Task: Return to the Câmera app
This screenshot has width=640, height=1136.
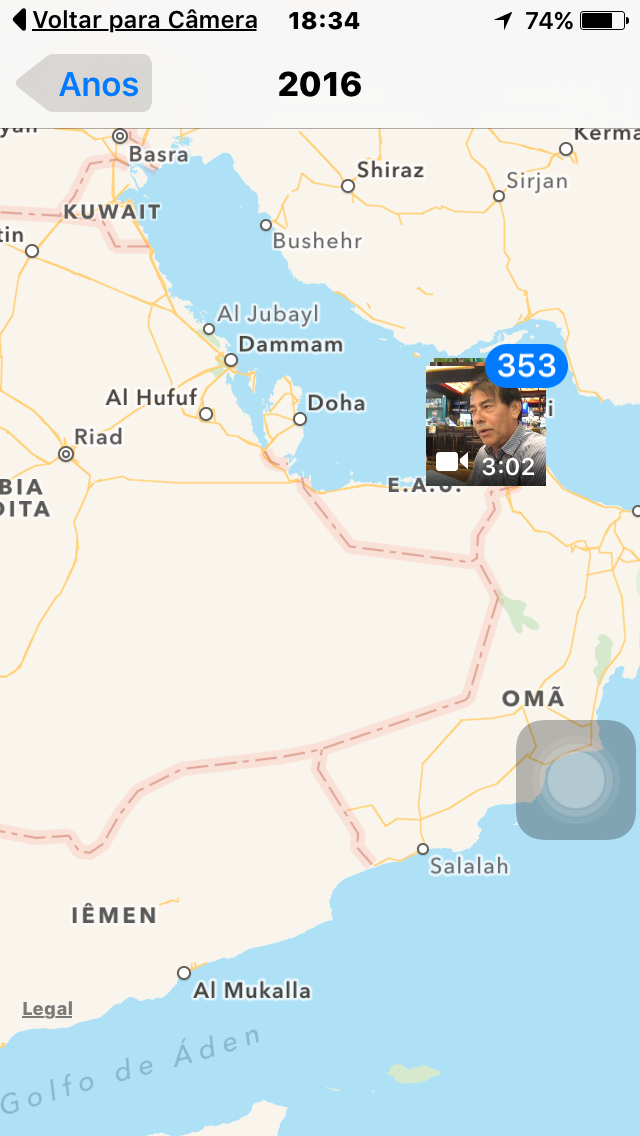Action: (x=135, y=20)
